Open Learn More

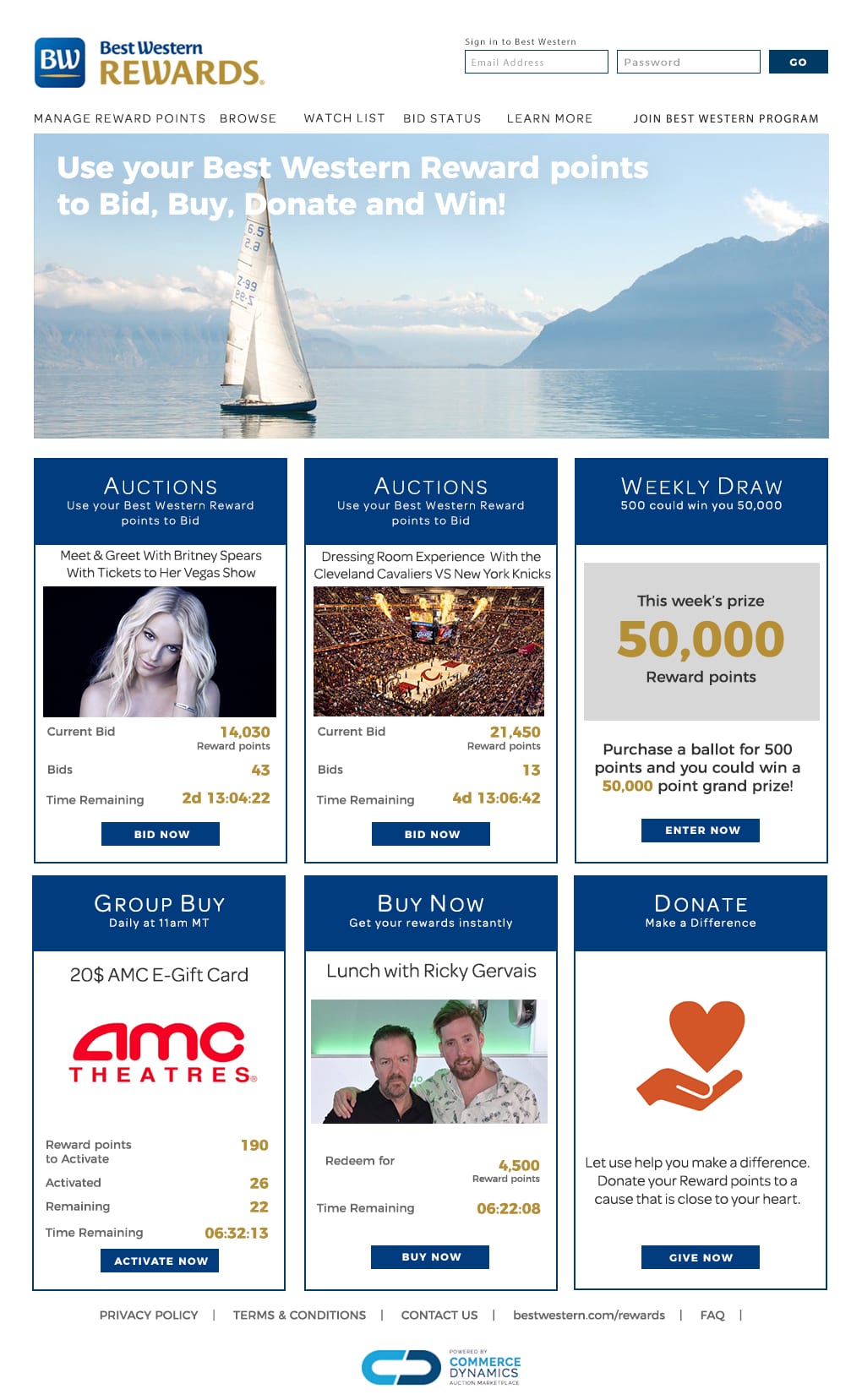pyautogui.click(x=549, y=118)
